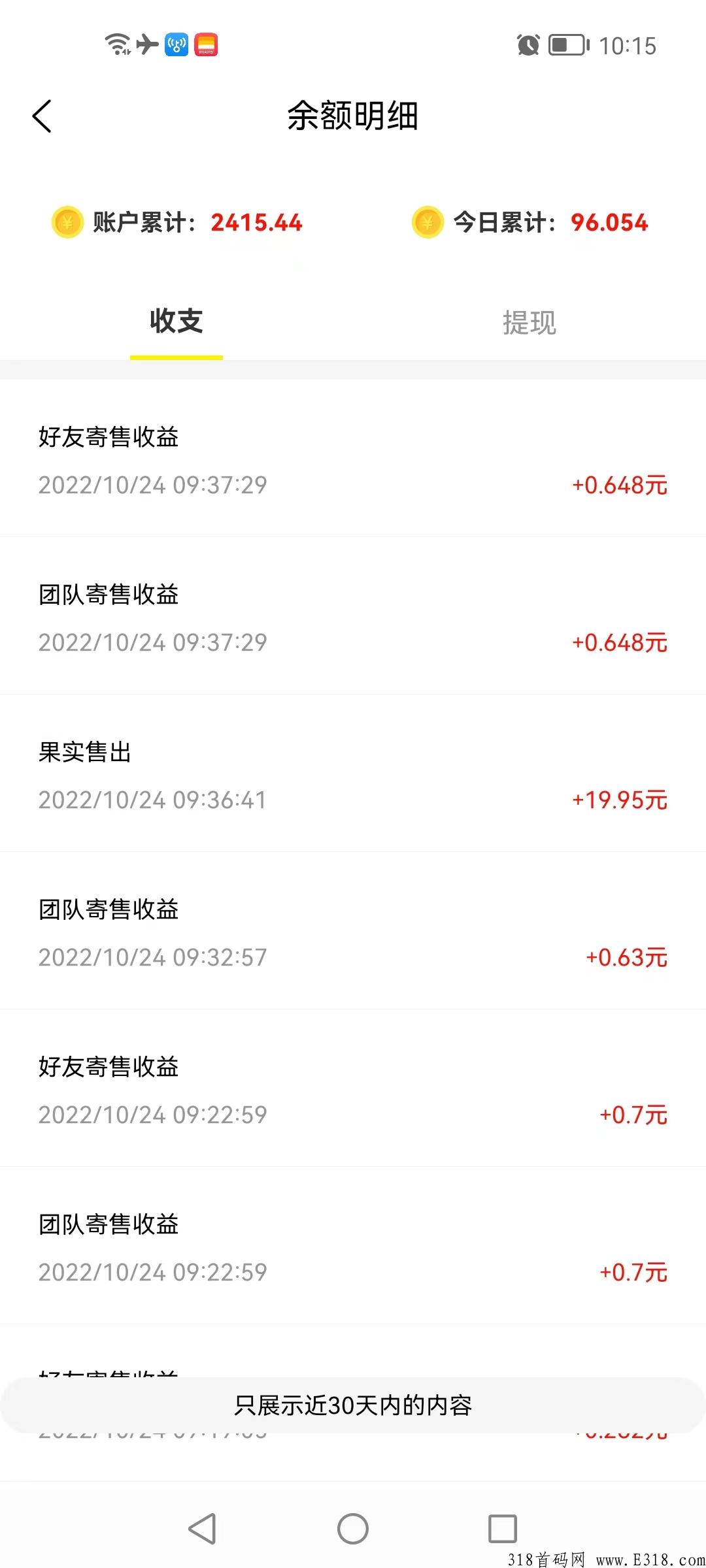Open the system recent apps view

point(503,1529)
